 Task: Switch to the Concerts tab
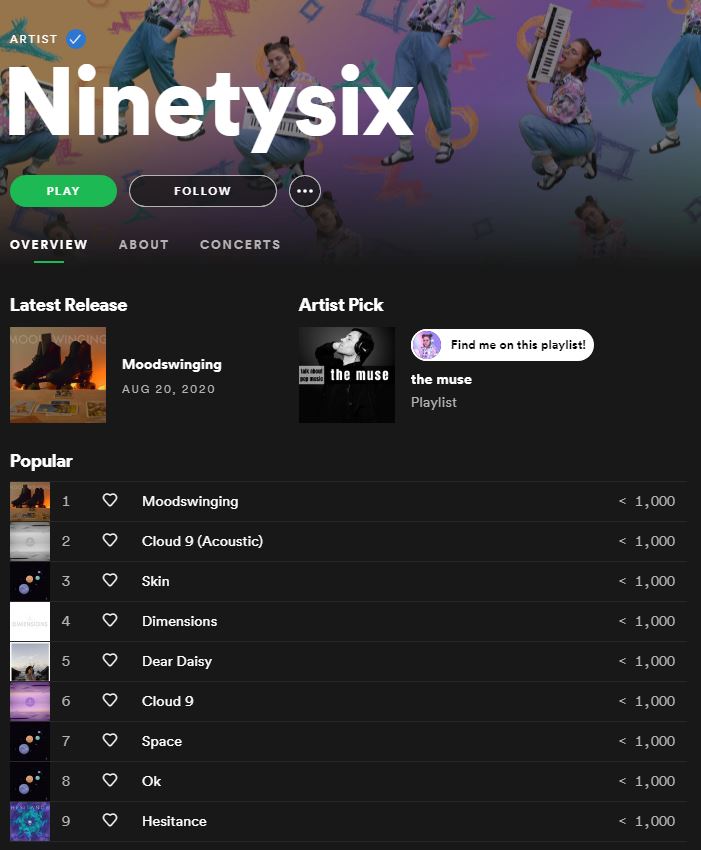240,245
